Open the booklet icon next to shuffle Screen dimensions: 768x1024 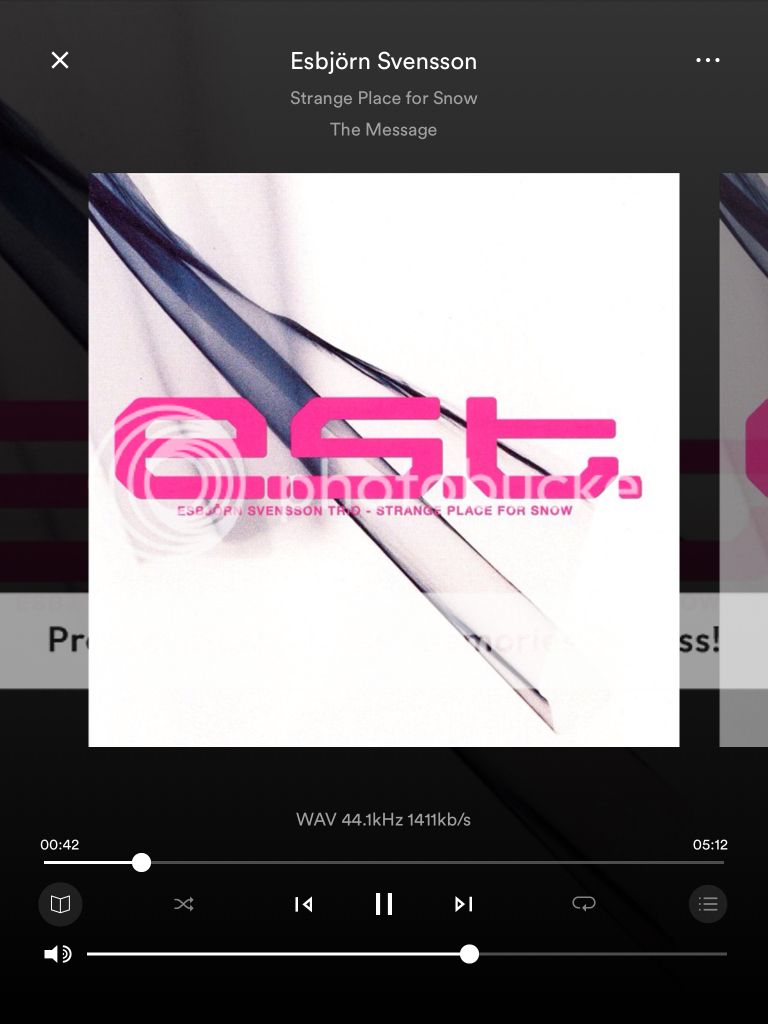tap(60, 904)
